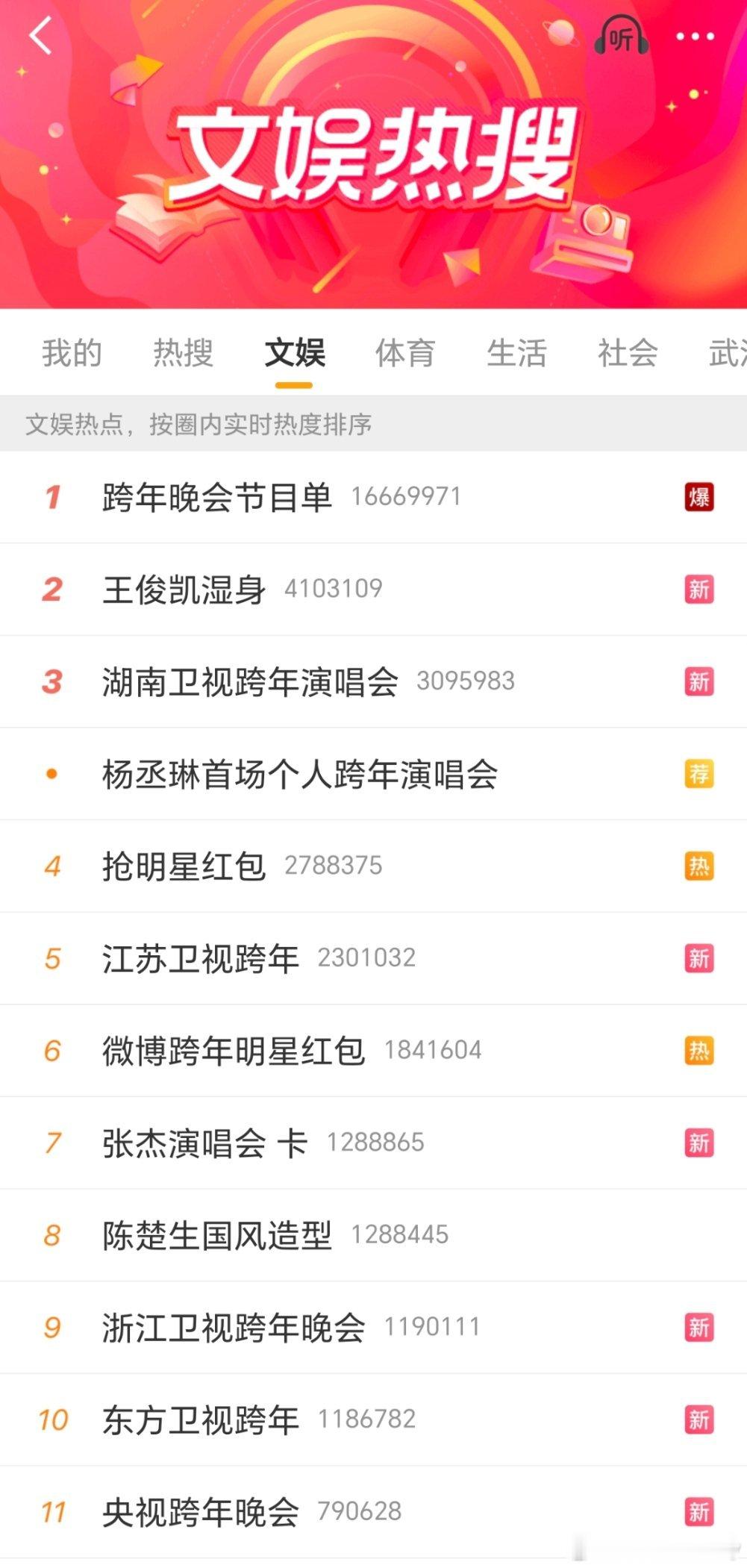Tap the 新 badge beside 王俊凯湿身
The width and height of the screenshot is (747, 1568).
coord(700,589)
